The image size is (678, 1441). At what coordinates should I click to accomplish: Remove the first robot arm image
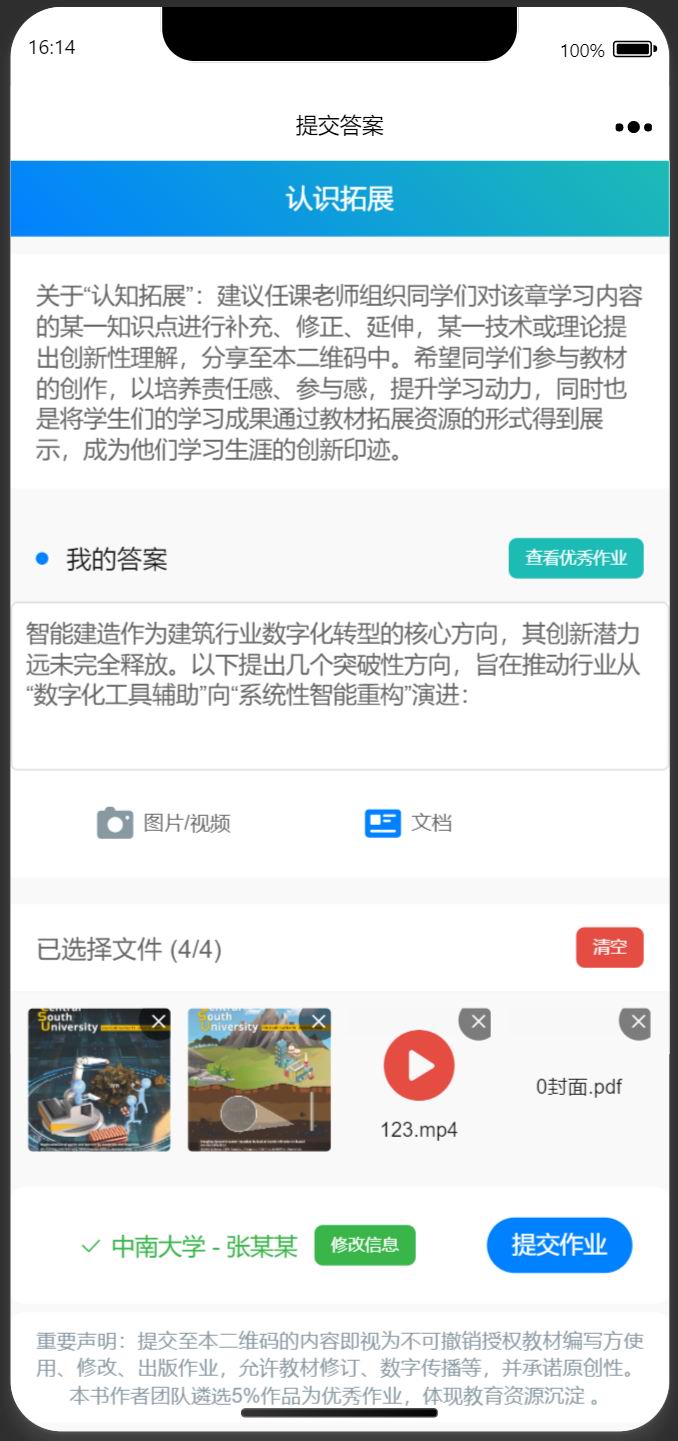point(158,1021)
